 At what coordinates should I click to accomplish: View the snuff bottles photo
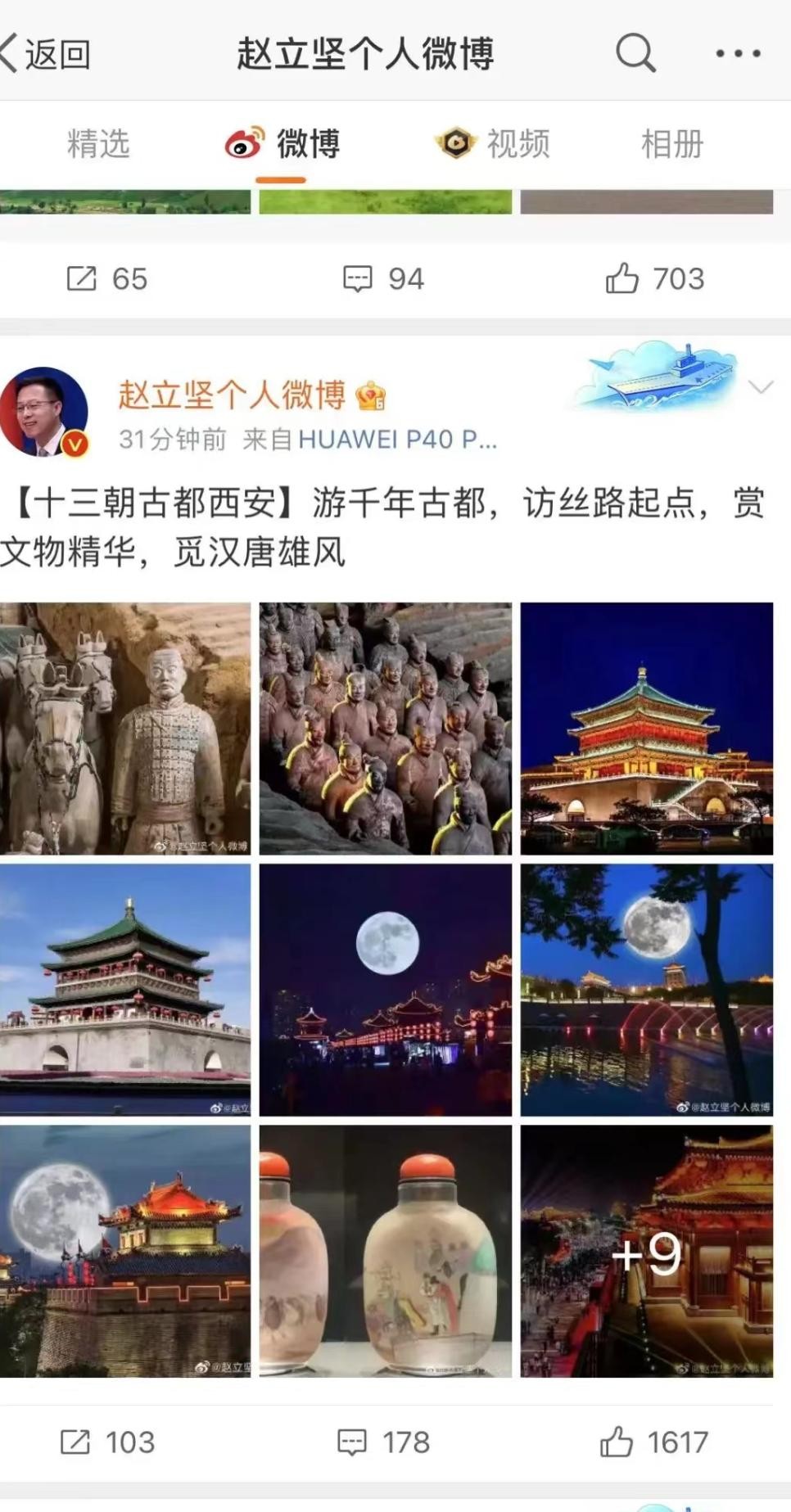[385, 1251]
